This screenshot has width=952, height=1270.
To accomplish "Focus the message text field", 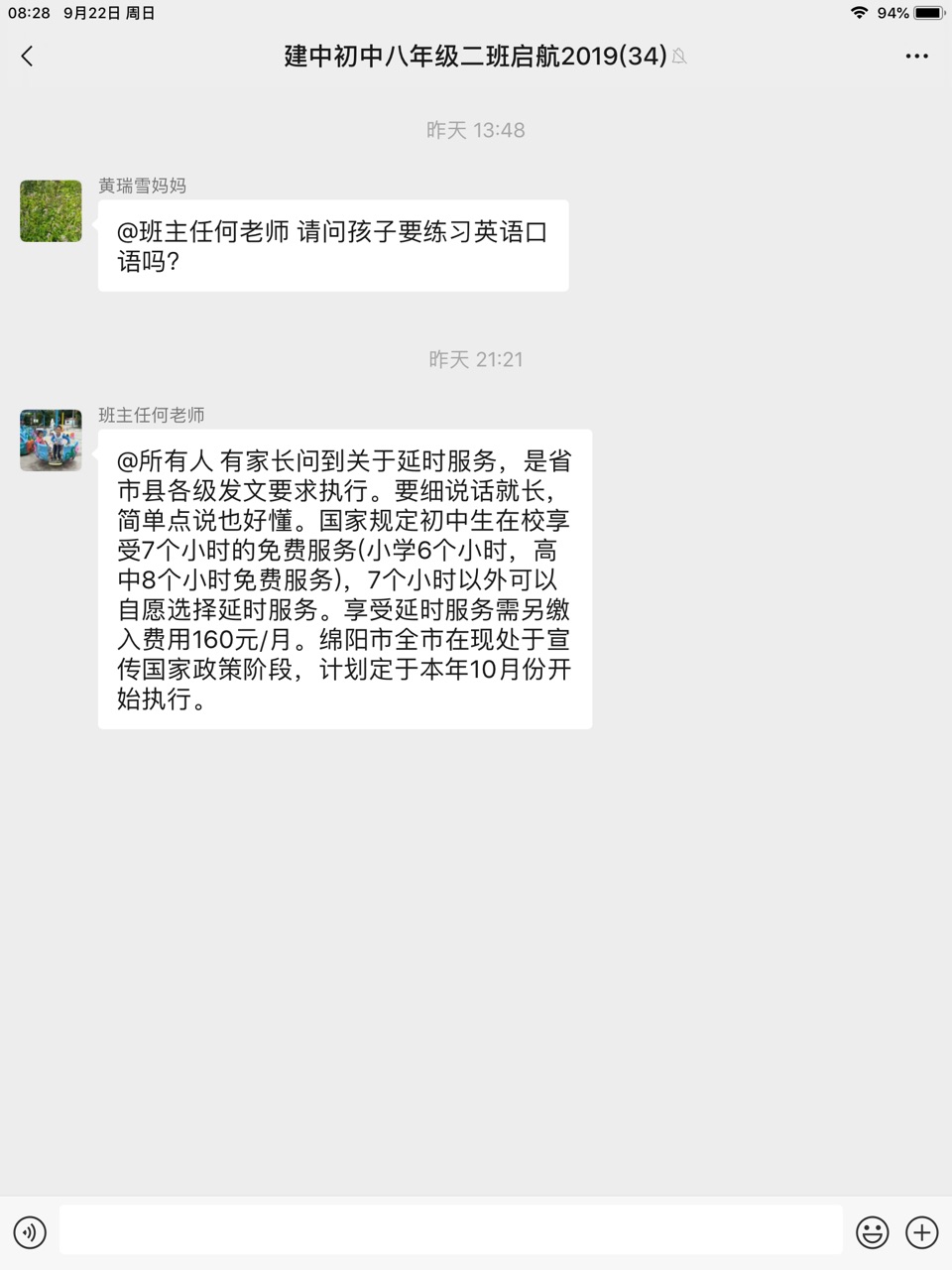I will point(450,1230).
